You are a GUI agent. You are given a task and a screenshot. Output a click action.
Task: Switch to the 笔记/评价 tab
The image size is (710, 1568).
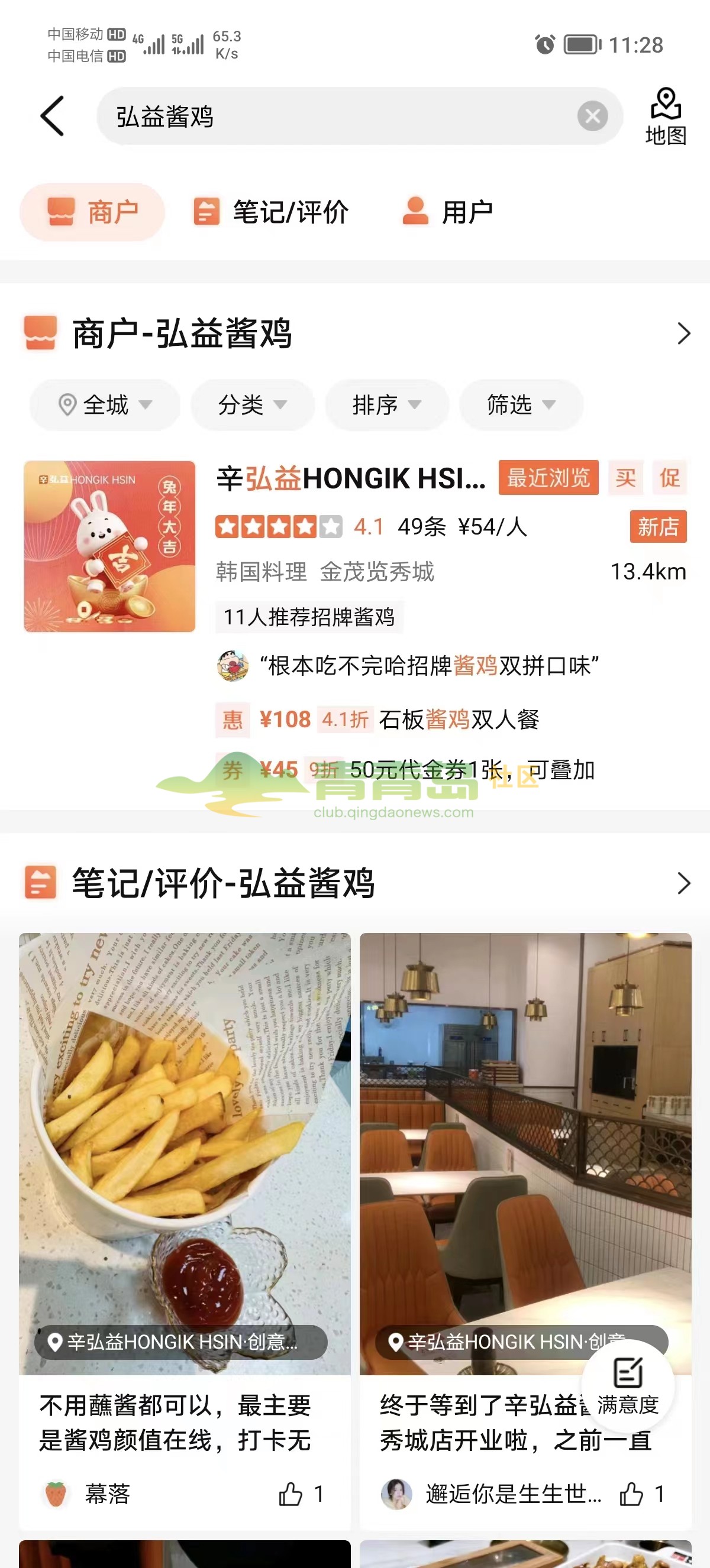[x=271, y=212]
